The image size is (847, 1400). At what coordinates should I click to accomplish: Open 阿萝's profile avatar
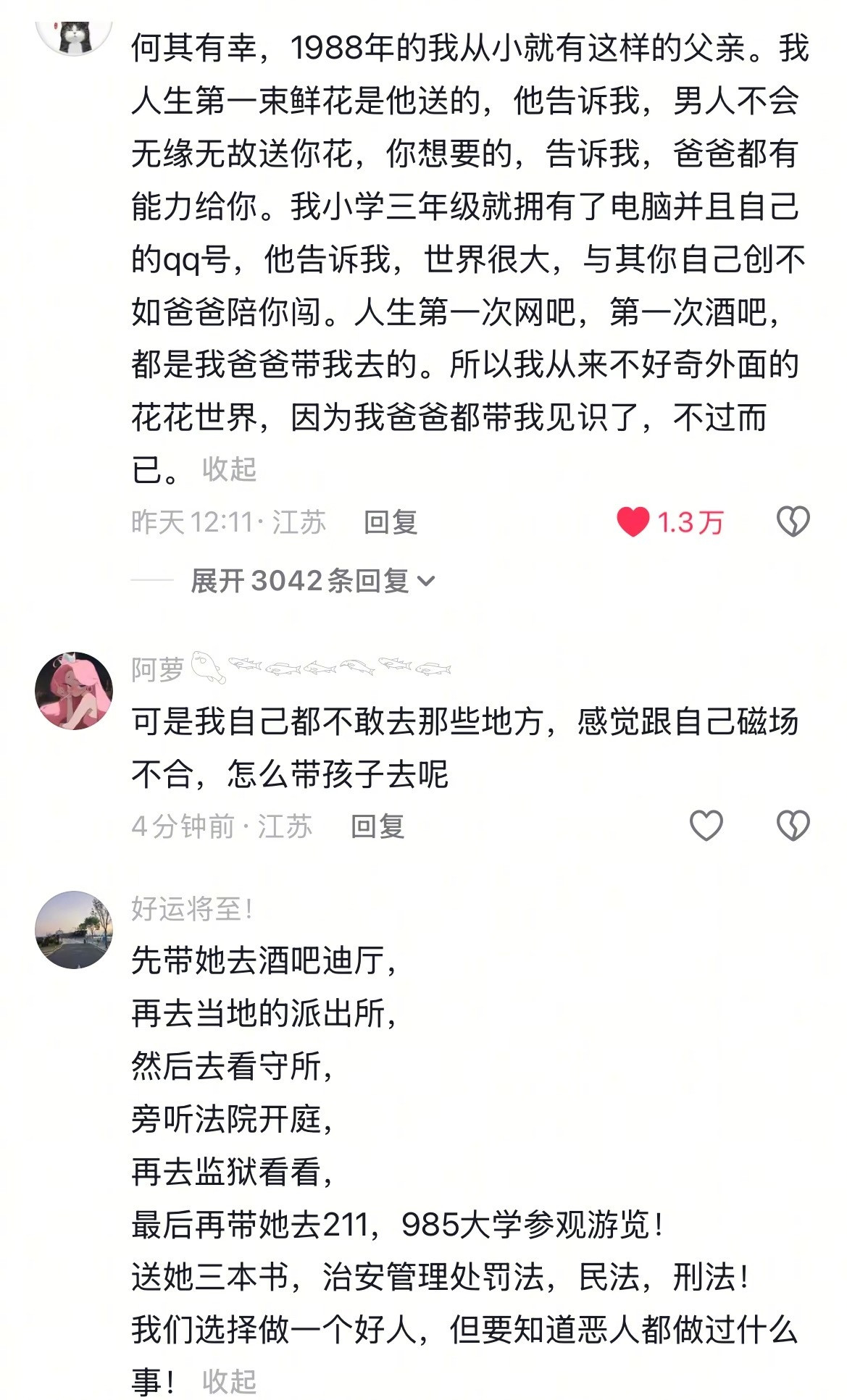pos(74,690)
